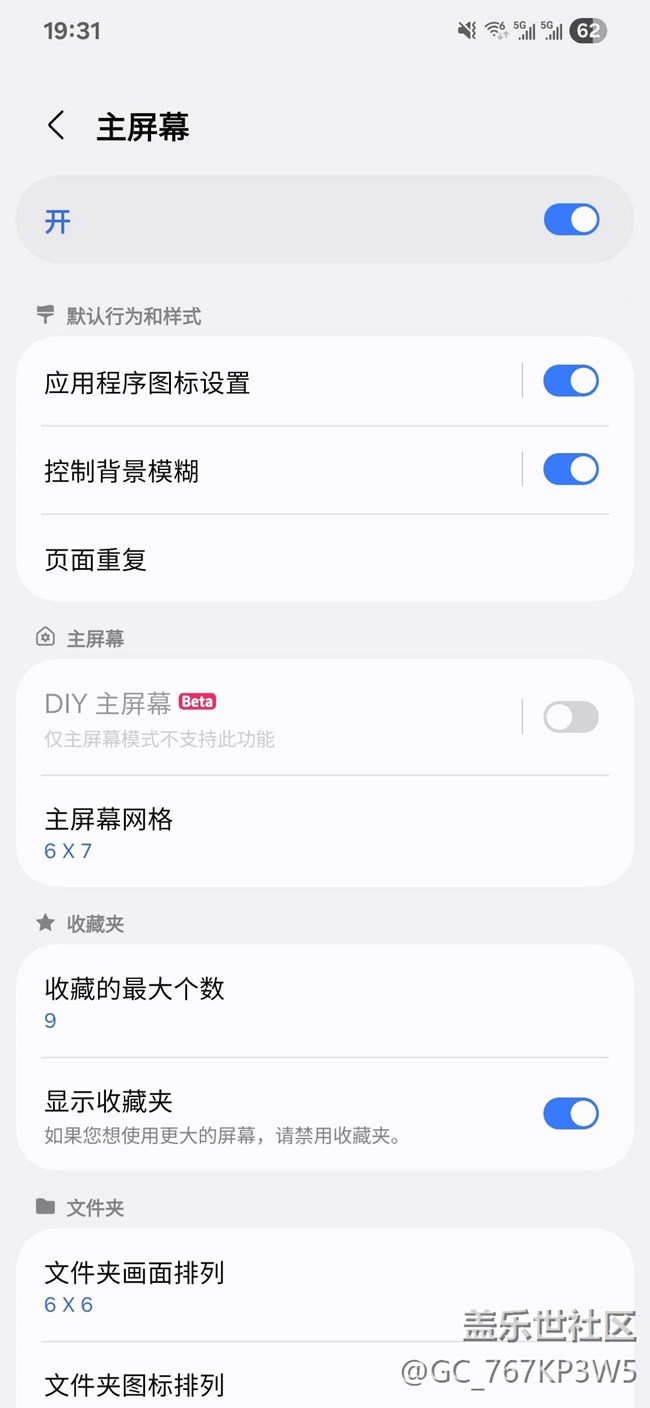The width and height of the screenshot is (650, 1408).
Task: Go back from 主屏幕 settings
Action: [56, 126]
